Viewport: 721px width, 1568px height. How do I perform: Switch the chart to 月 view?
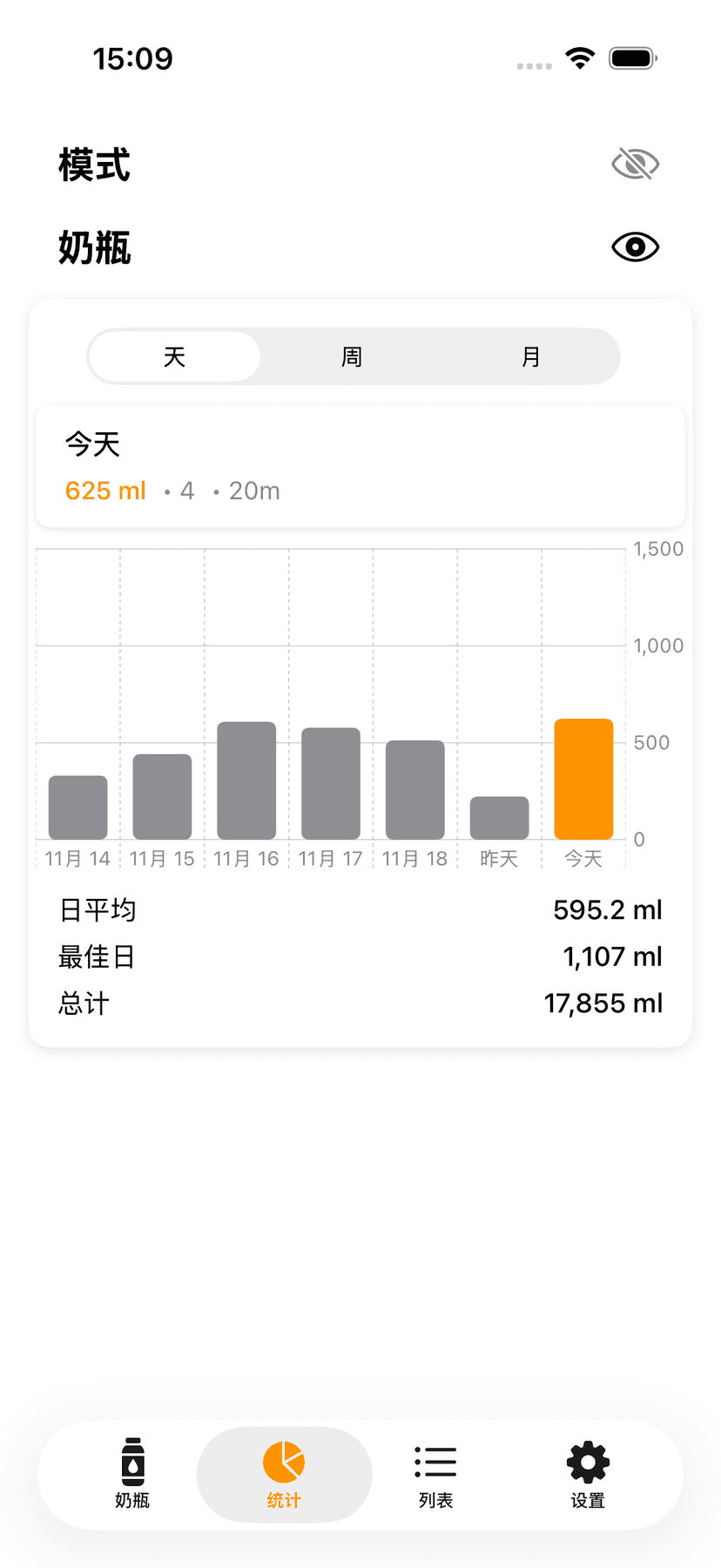click(530, 357)
